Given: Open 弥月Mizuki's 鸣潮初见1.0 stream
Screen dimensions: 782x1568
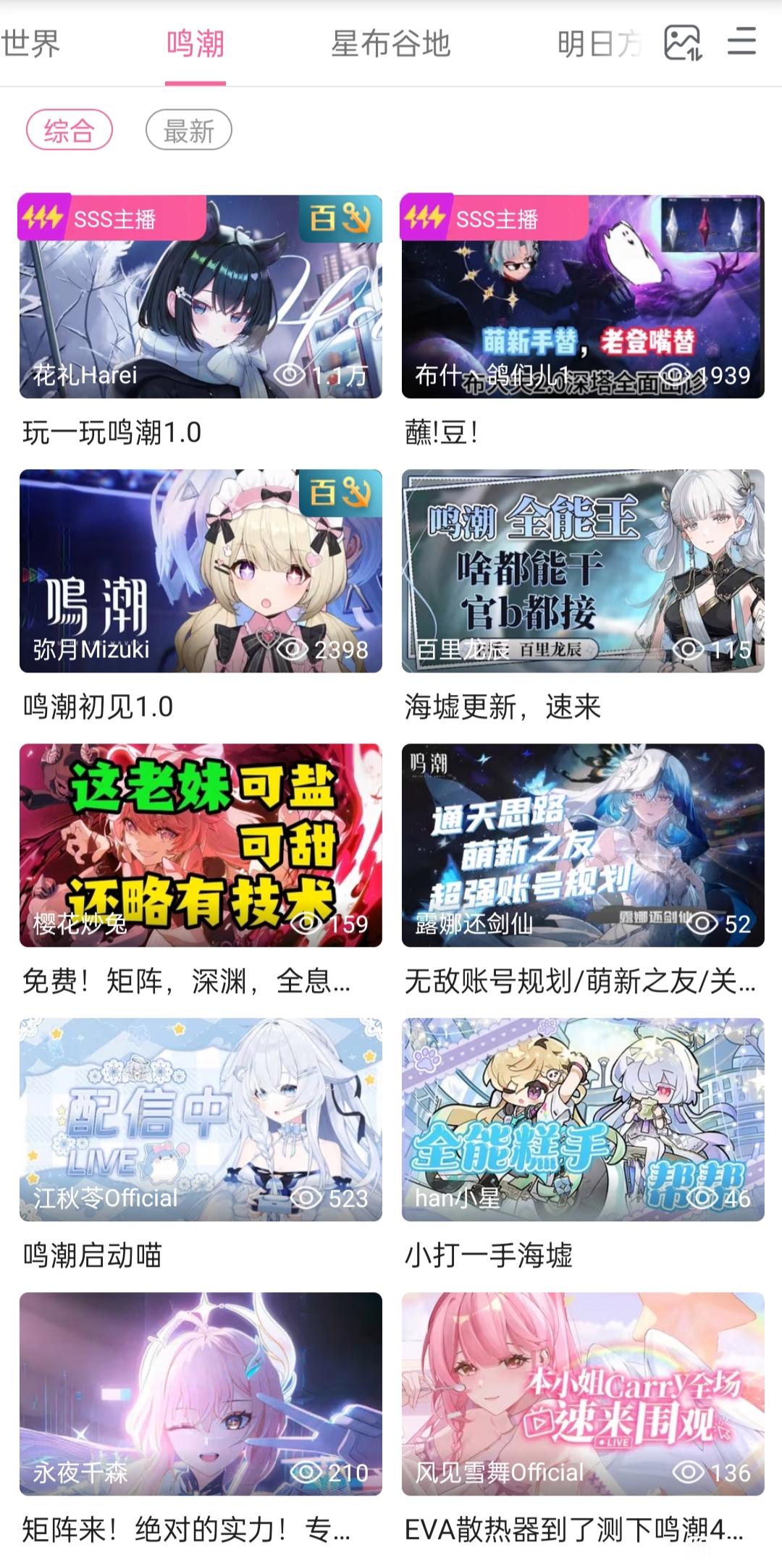Looking at the screenshot, I should (x=201, y=571).
